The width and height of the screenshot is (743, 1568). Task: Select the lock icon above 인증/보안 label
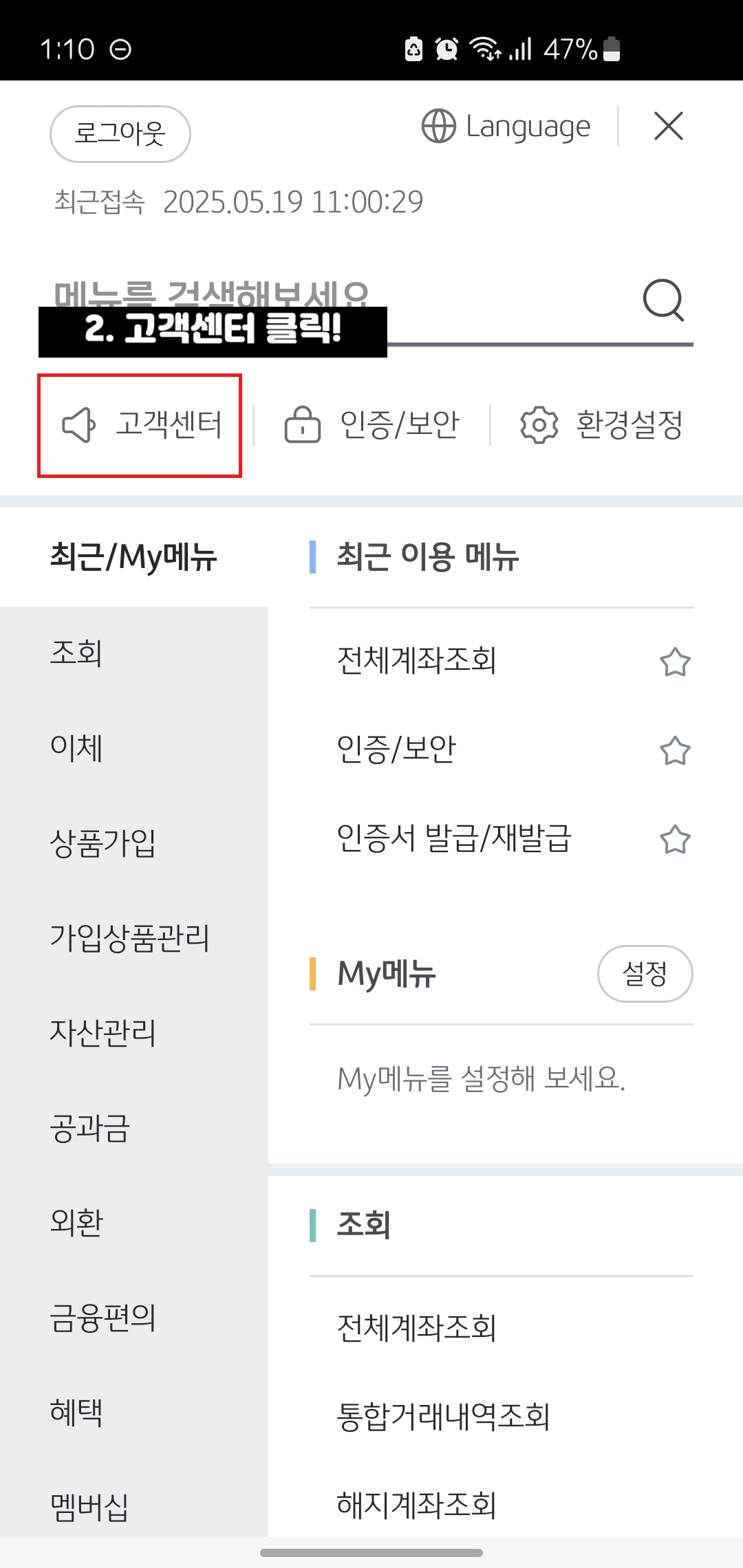(x=303, y=424)
